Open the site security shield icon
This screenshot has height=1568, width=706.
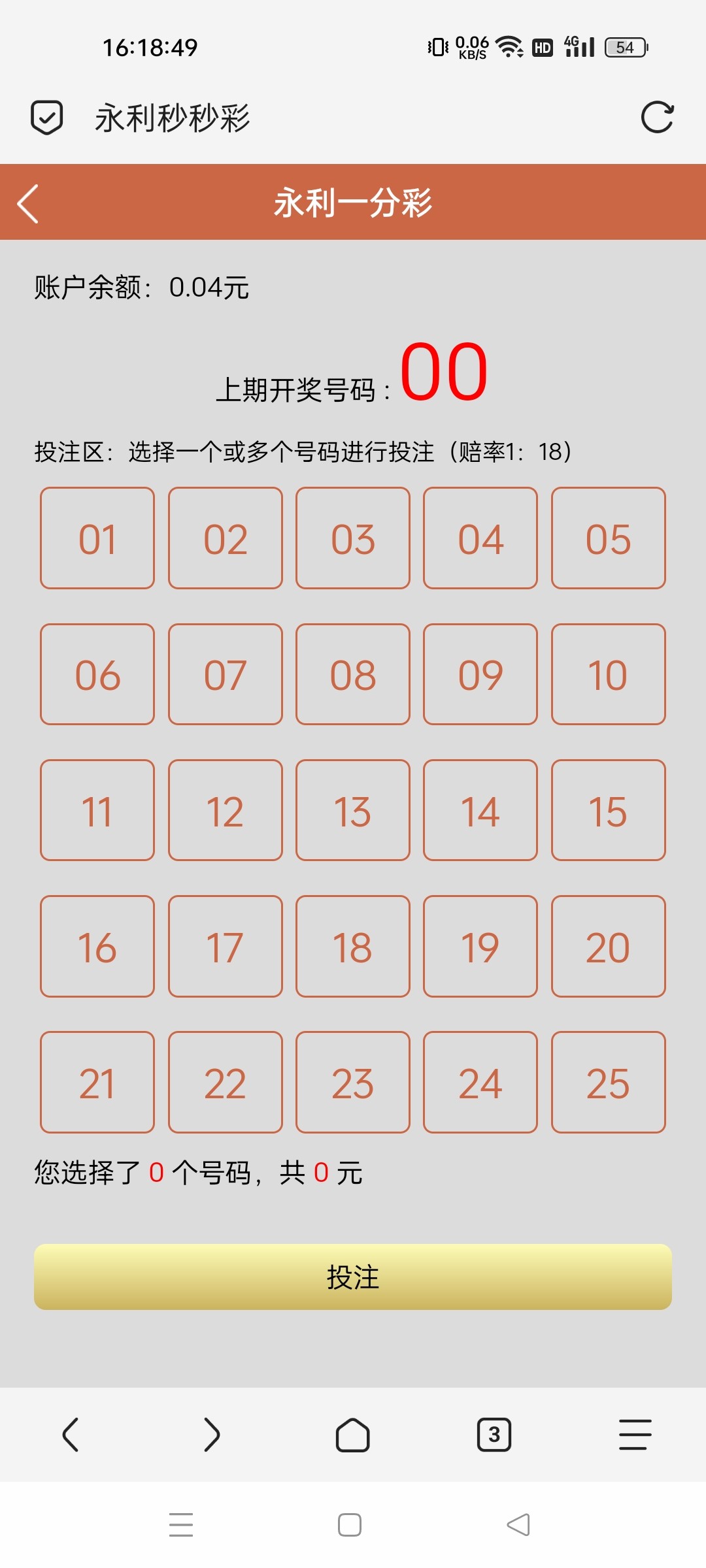tap(47, 118)
